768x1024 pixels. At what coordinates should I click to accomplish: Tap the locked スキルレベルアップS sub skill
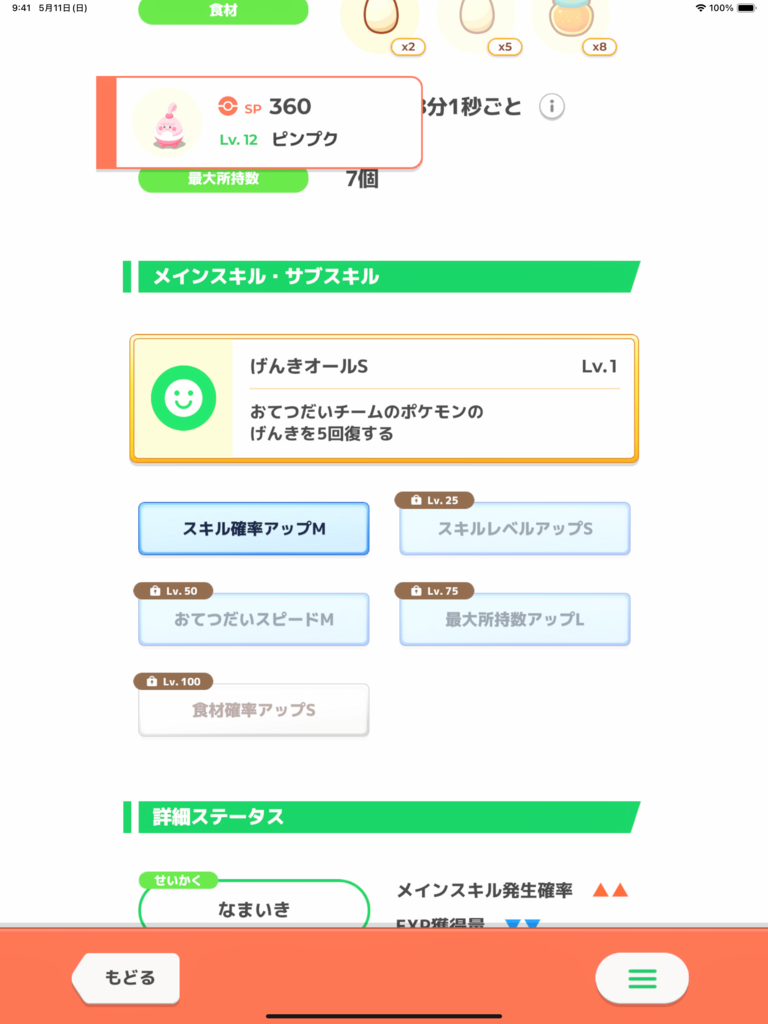(x=515, y=529)
